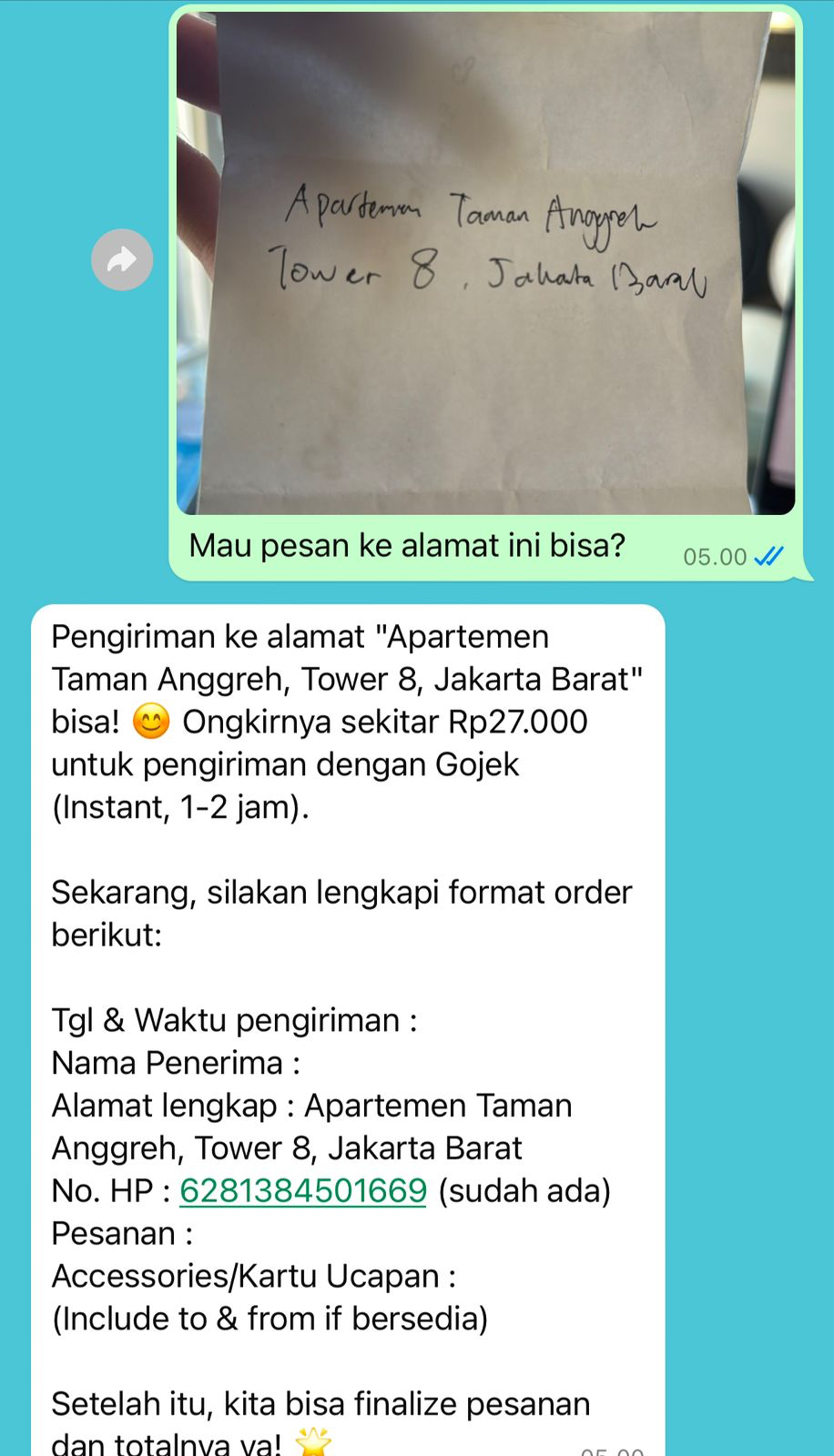Forward the handwritten address photo
Viewport: 834px width, 1456px height.
[x=122, y=260]
